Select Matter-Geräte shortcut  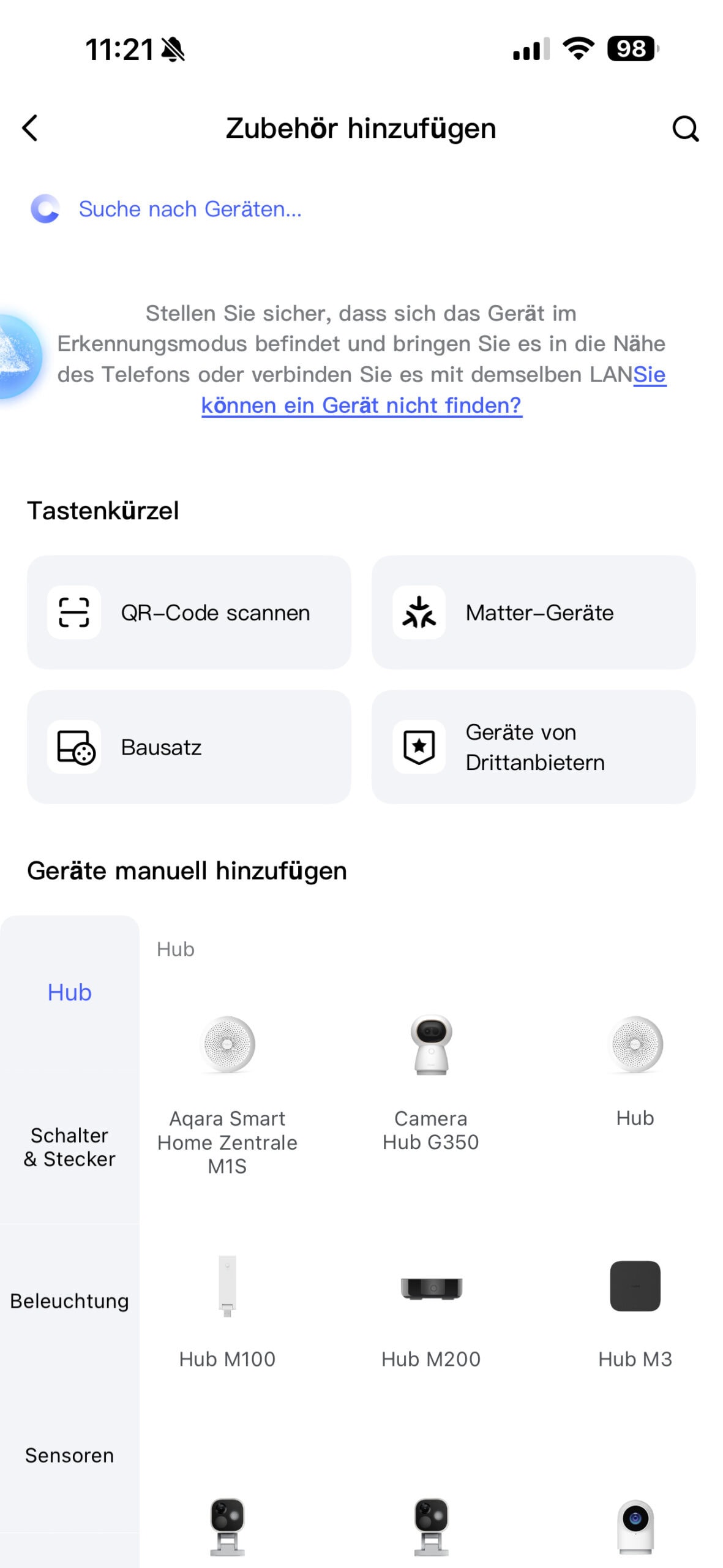pos(533,612)
